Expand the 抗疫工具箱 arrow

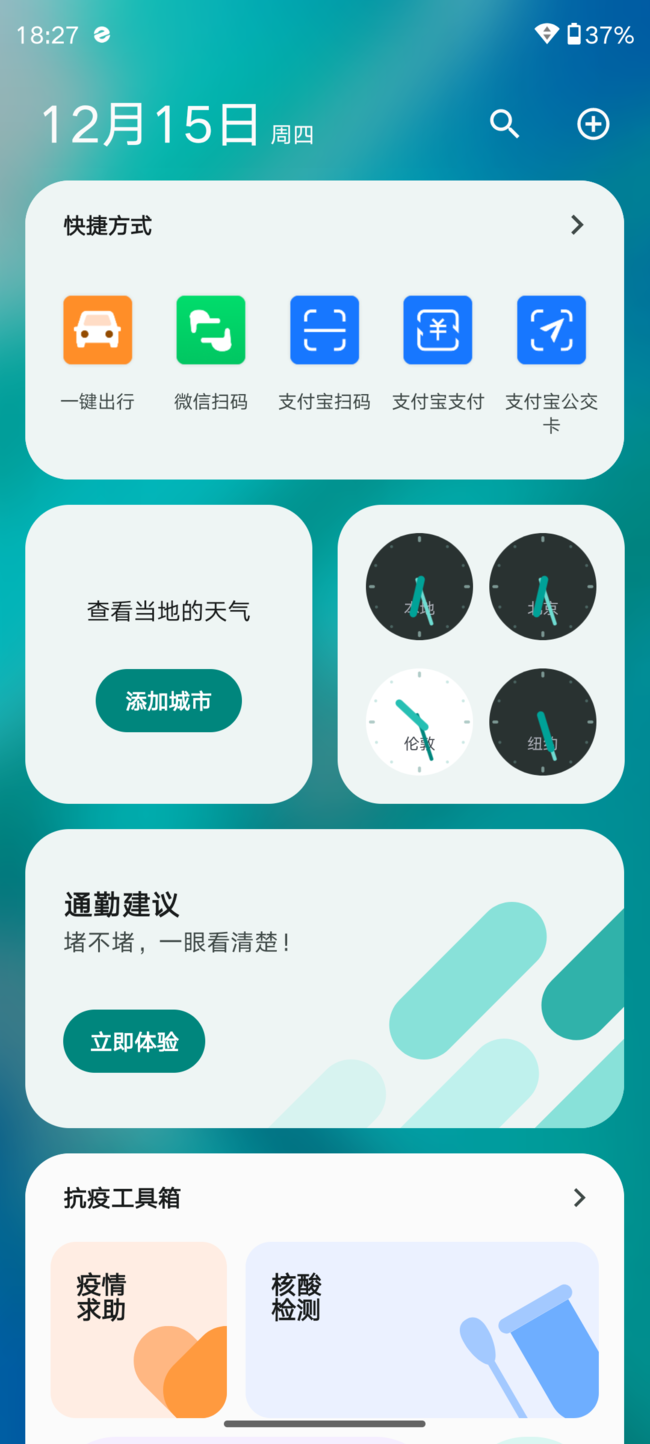(x=579, y=1197)
